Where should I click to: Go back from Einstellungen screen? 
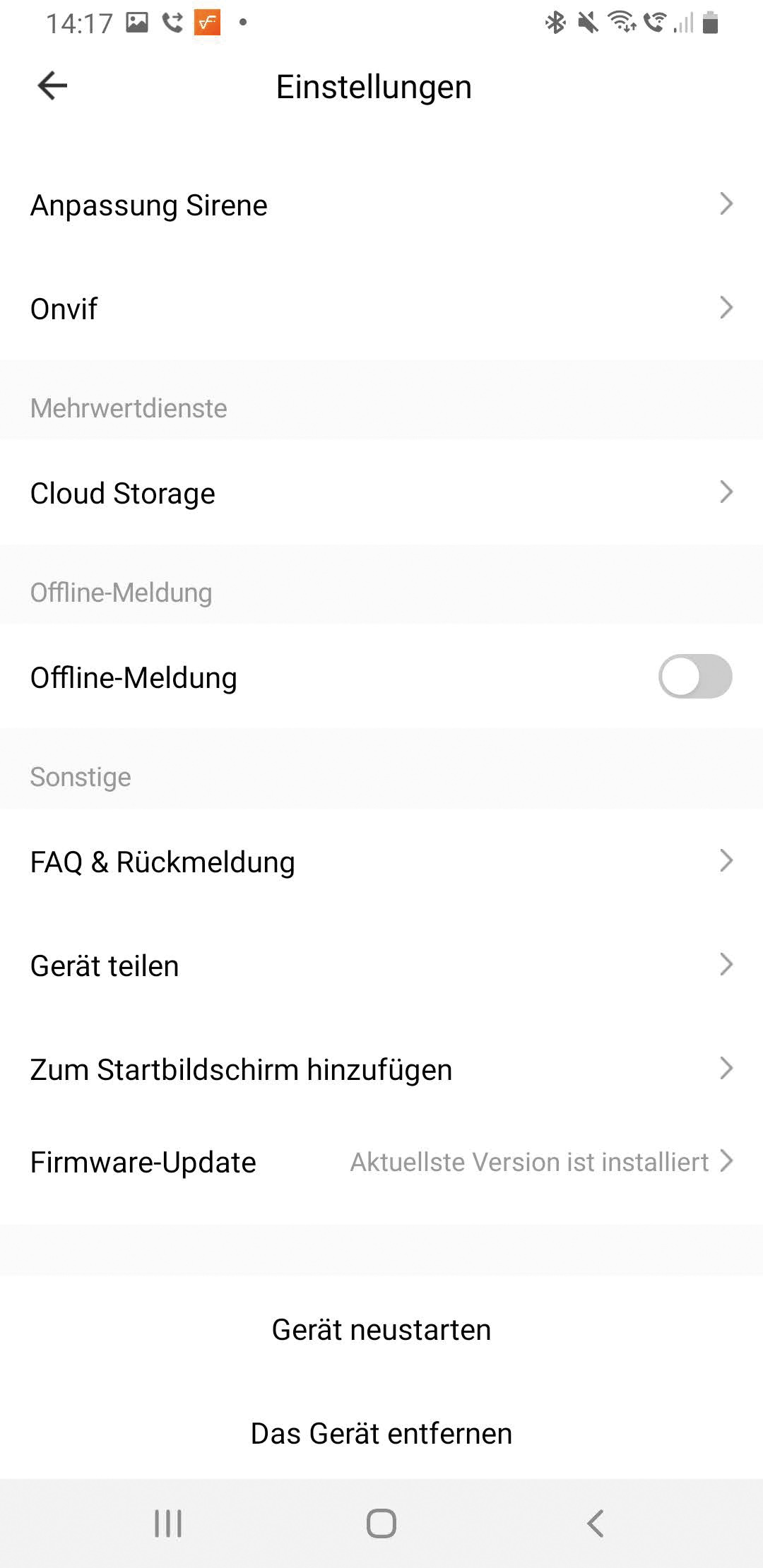point(52,86)
